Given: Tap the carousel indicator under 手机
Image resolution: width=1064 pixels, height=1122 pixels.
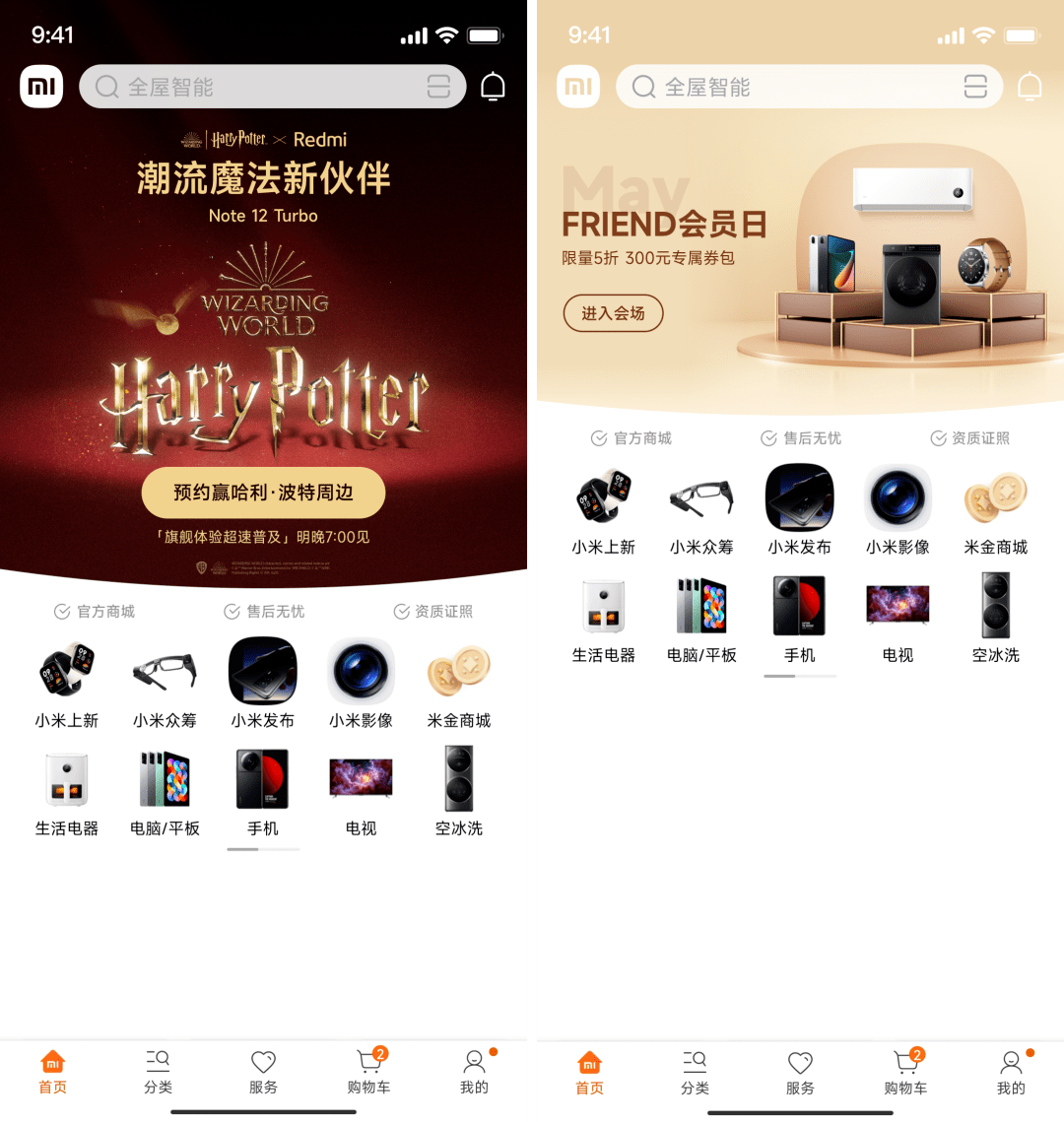Looking at the screenshot, I should point(263,848).
